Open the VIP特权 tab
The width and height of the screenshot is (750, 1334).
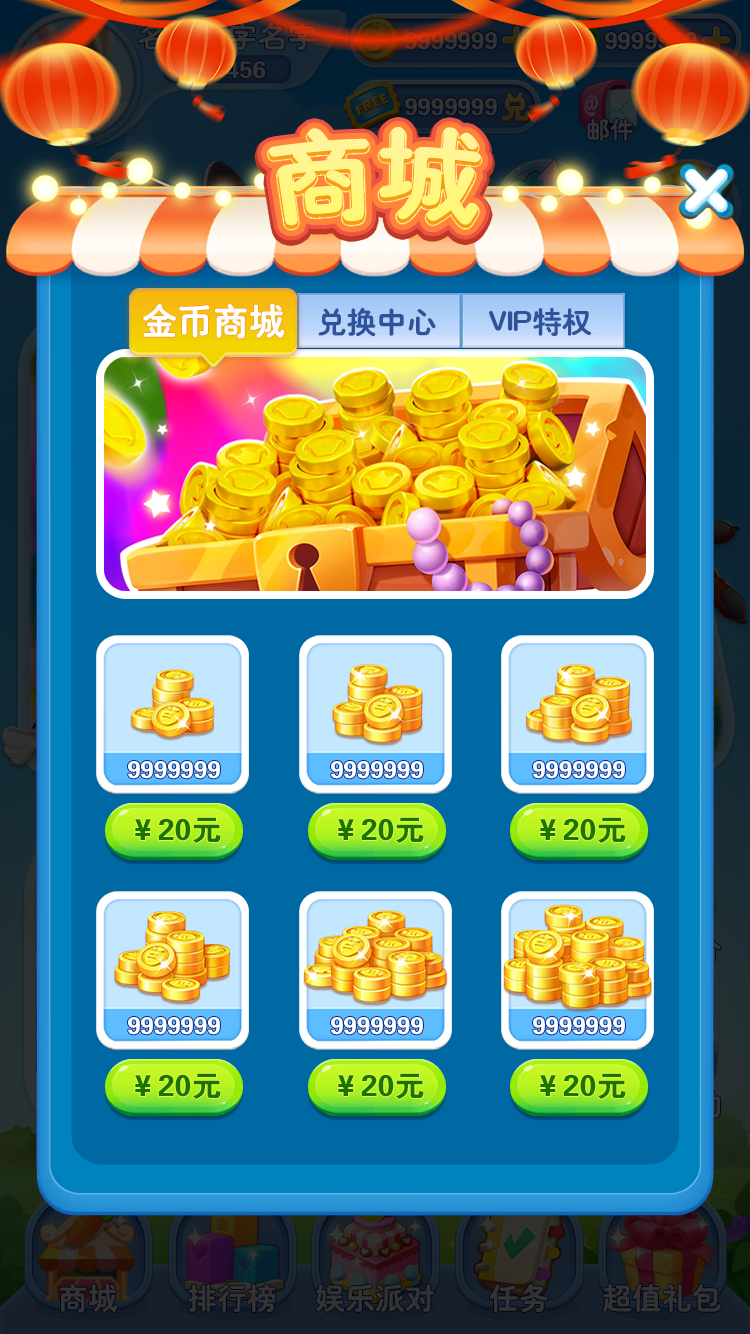541,322
